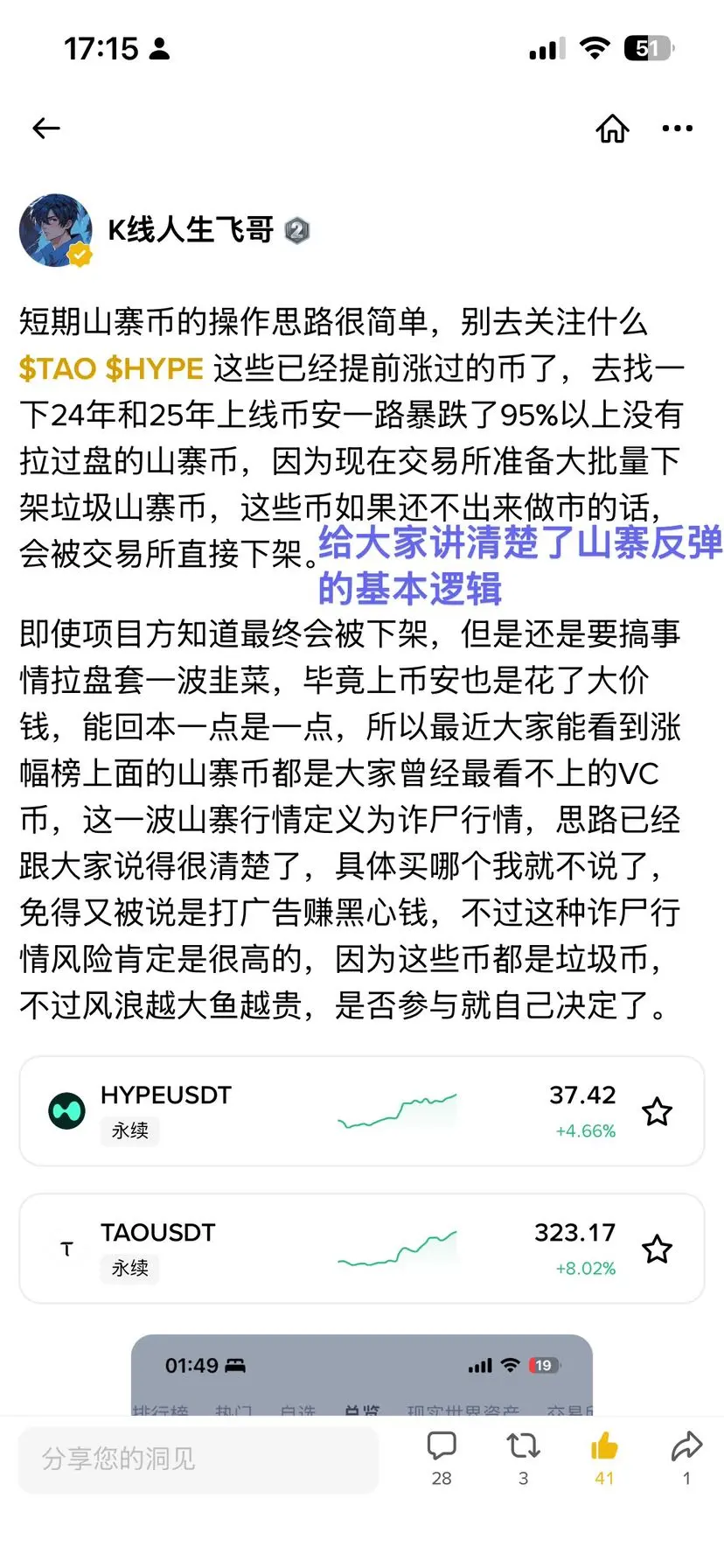Share the post with the share arrow icon

[x=686, y=1448]
